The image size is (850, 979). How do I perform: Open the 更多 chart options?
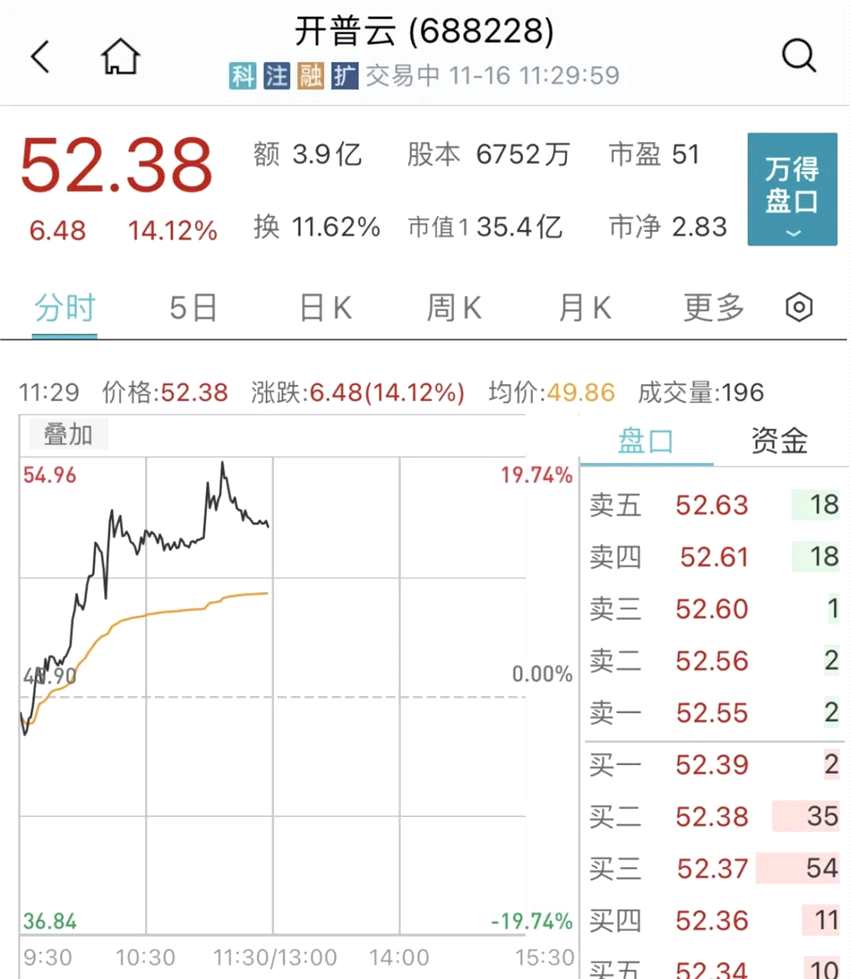point(714,308)
